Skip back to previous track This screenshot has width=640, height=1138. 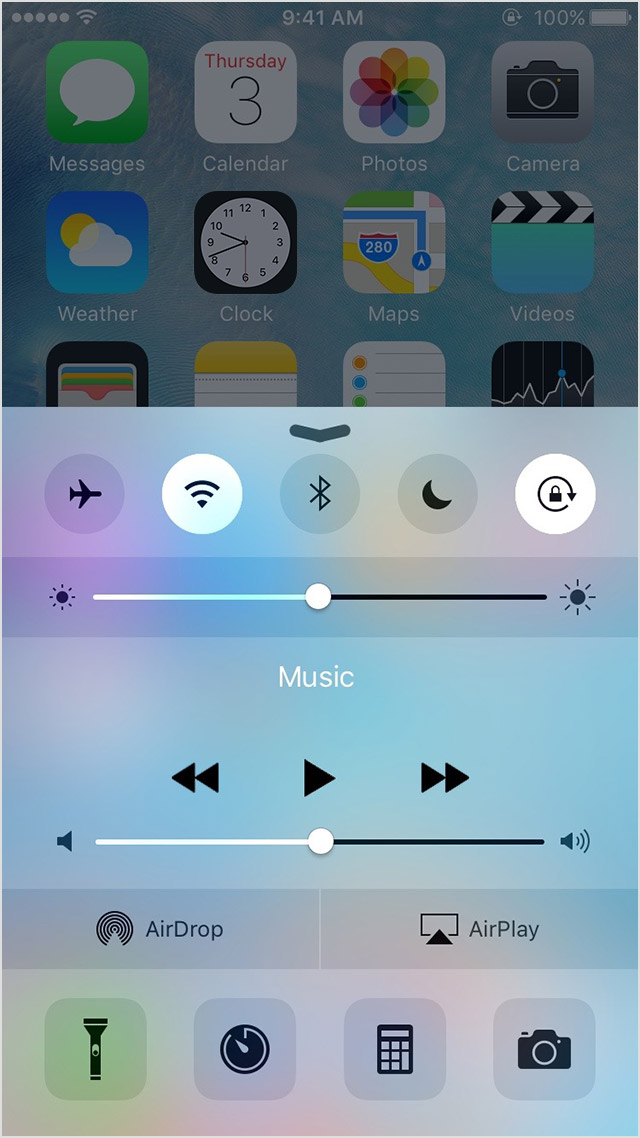195,777
